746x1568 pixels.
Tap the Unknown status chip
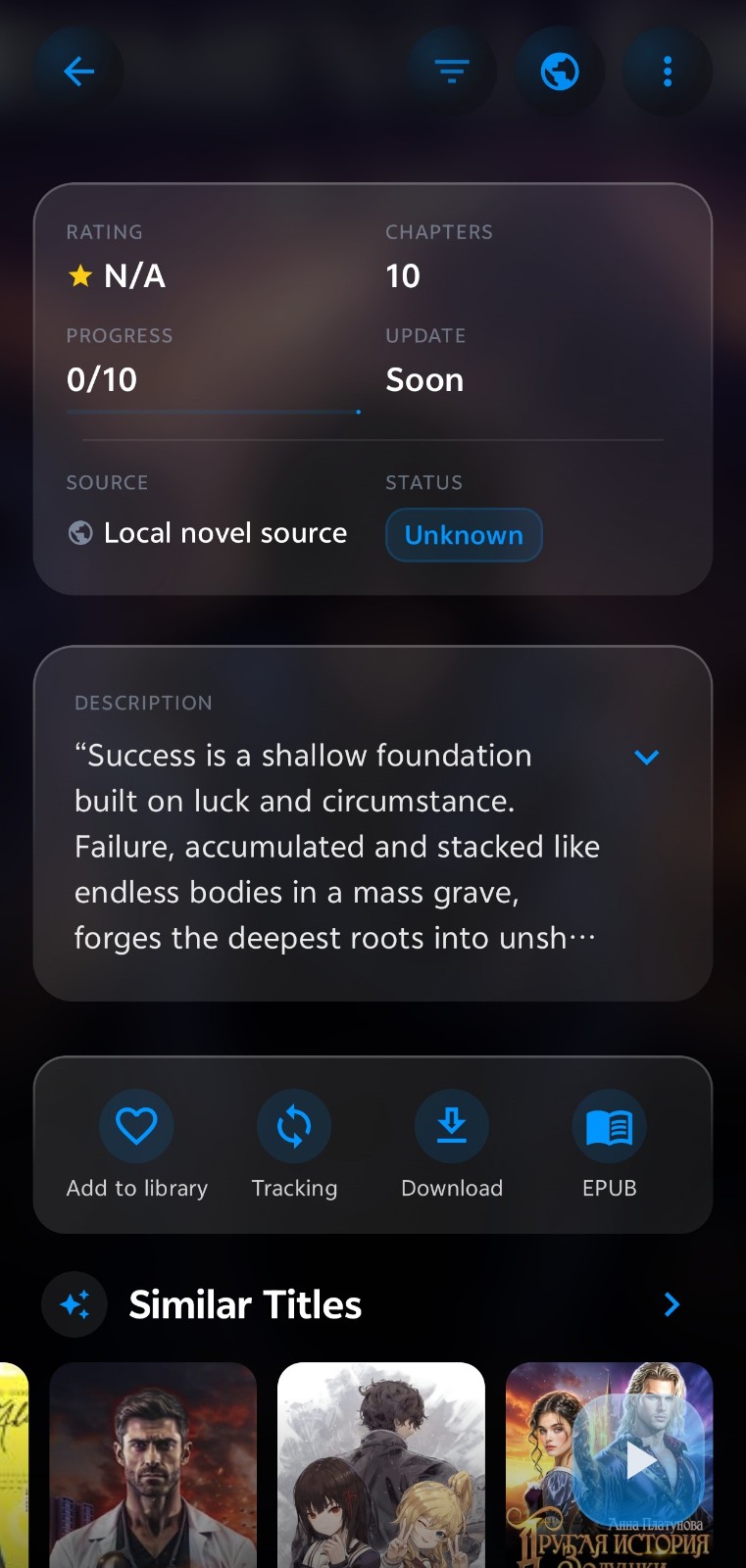point(464,535)
